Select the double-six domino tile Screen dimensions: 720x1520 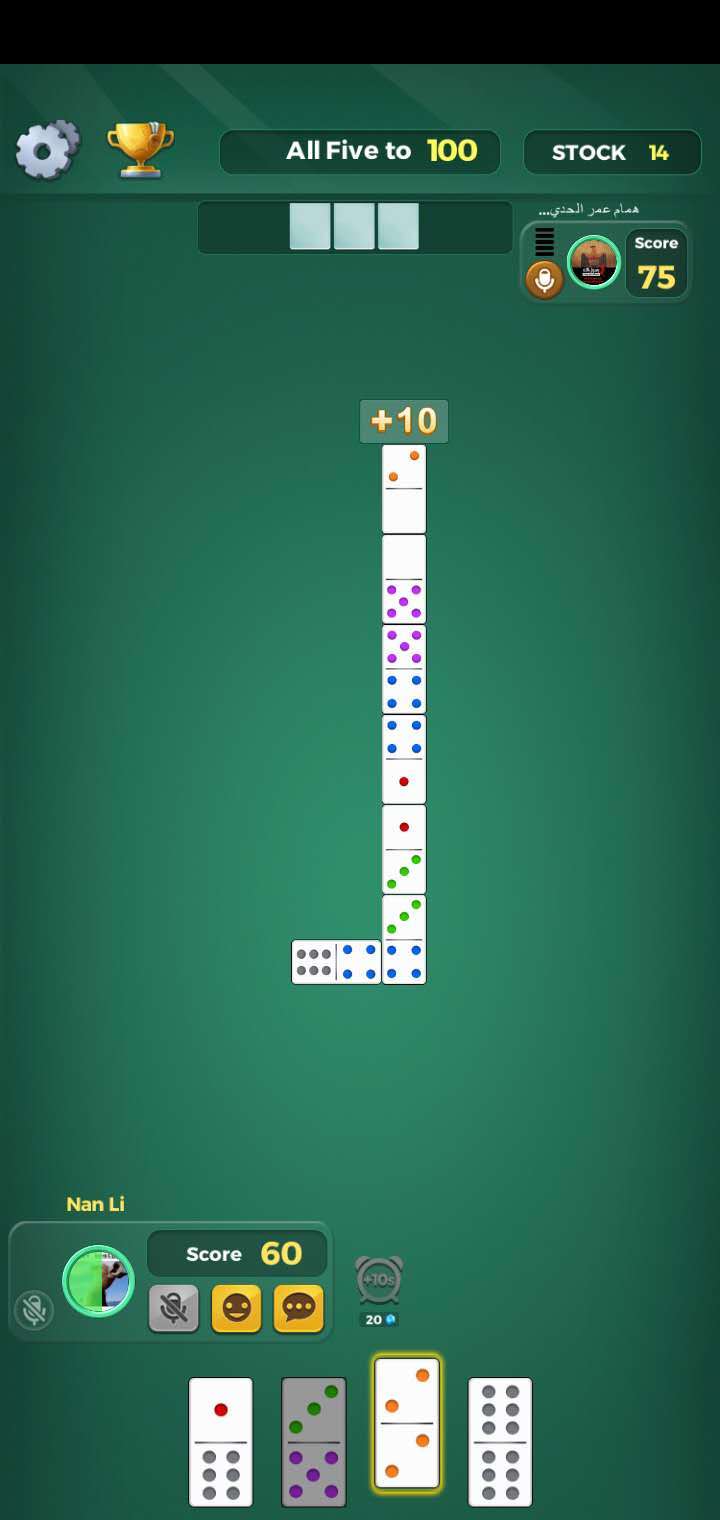pos(500,1441)
